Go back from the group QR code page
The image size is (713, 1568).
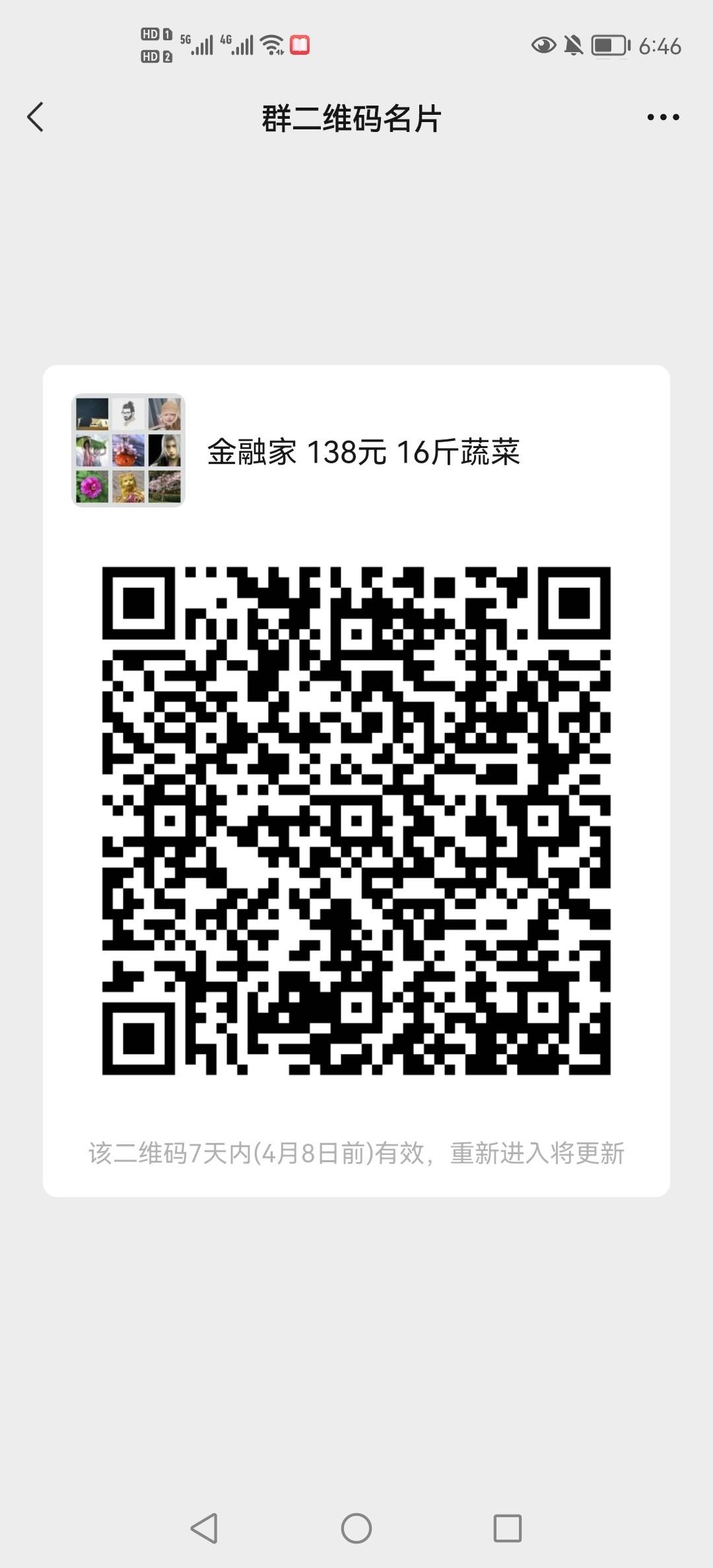pos(36,117)
